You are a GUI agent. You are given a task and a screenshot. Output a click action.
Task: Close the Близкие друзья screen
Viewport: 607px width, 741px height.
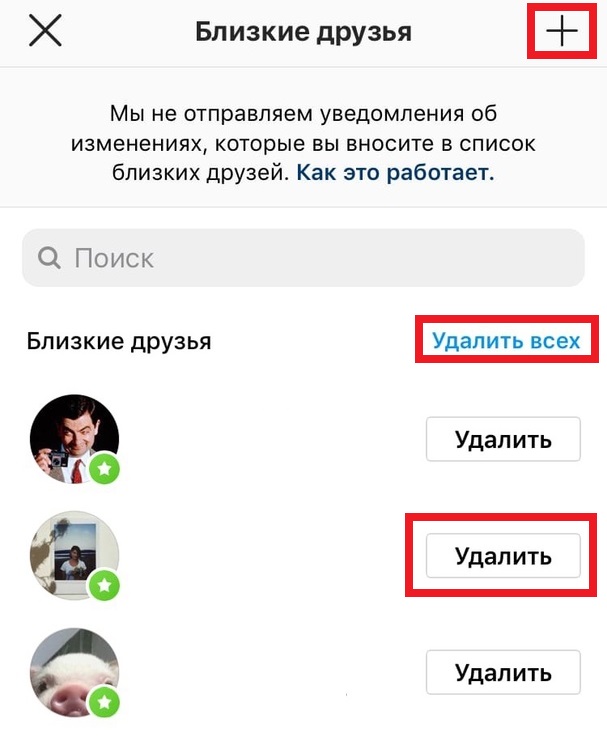click(46, 32)
